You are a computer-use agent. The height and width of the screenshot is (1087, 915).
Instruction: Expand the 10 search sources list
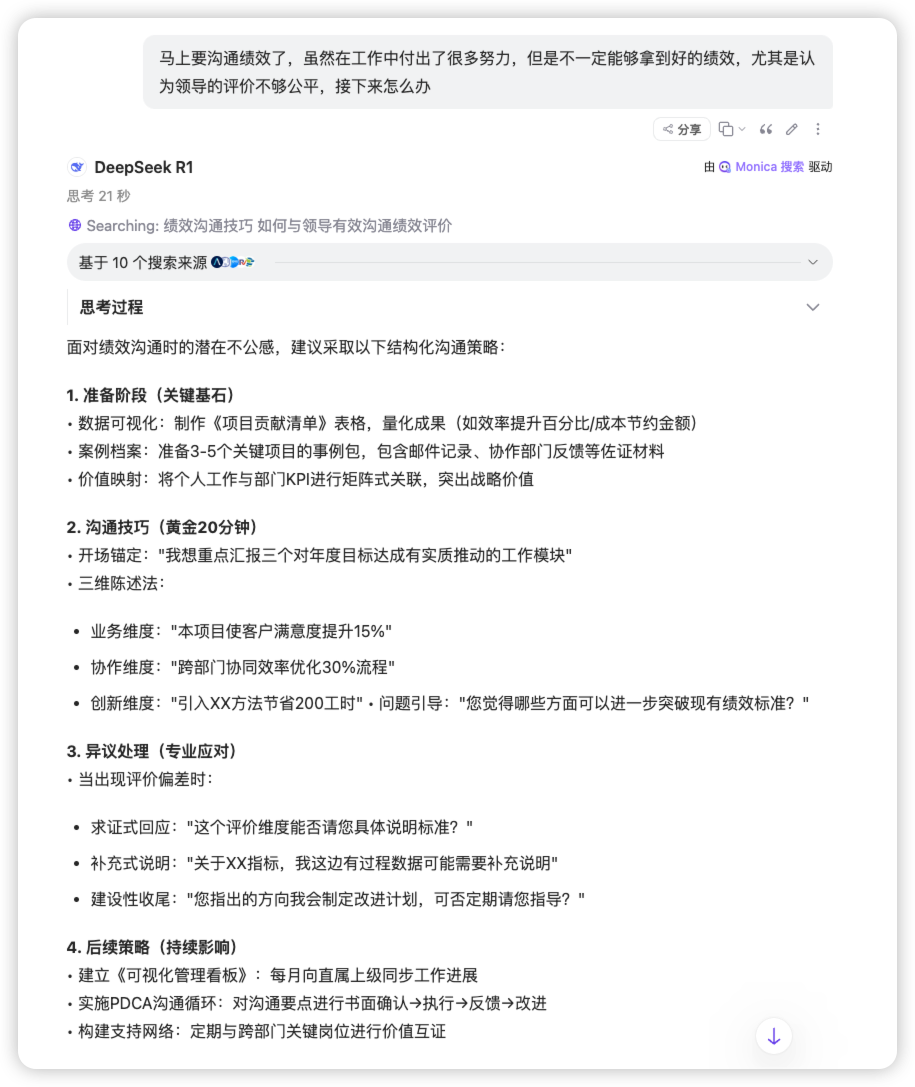[x=812, y=262]
